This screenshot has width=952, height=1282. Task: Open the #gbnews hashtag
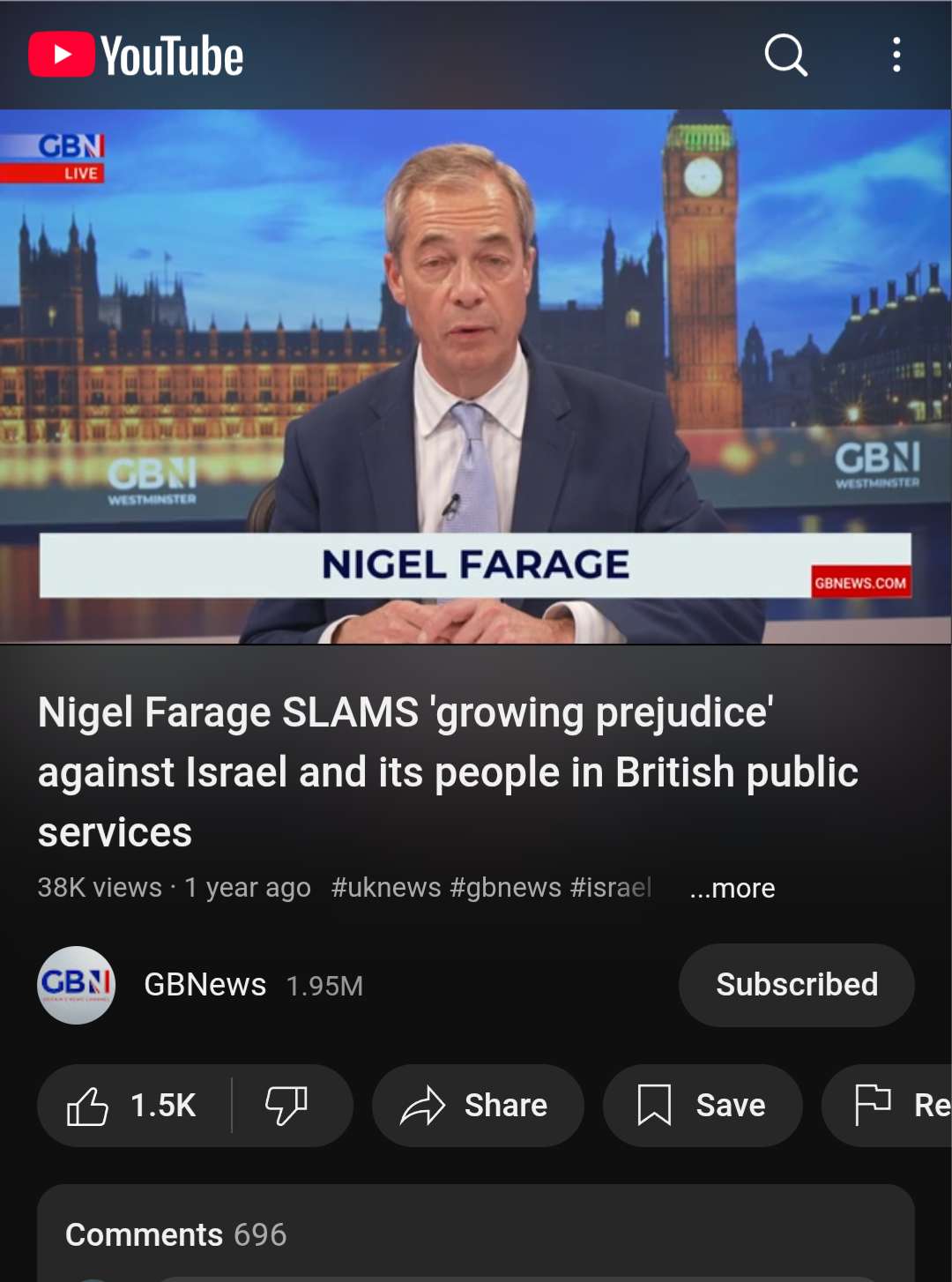pos(505,887)
